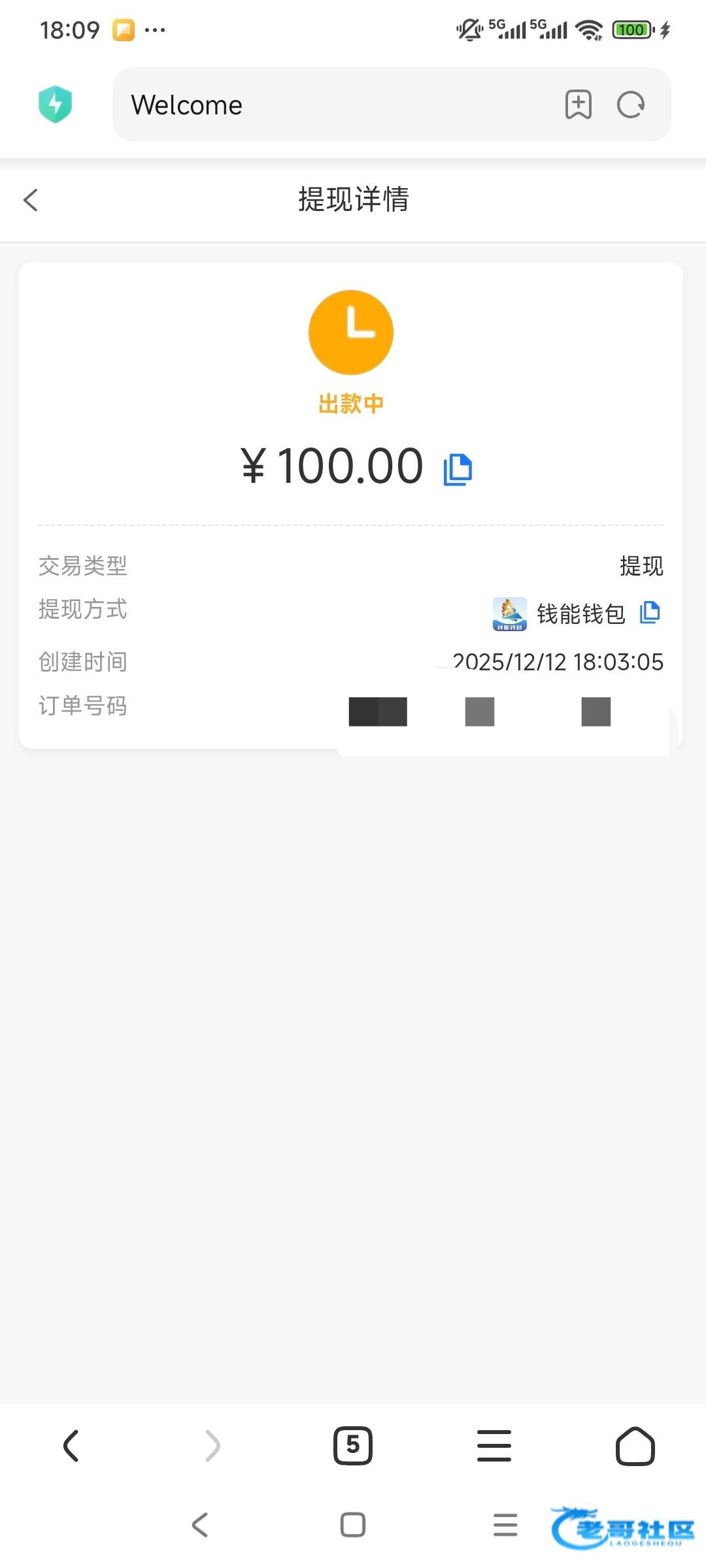The image size is (706, 1568).
Task: Tap the system home button
Action: [x=353, y=1525]
